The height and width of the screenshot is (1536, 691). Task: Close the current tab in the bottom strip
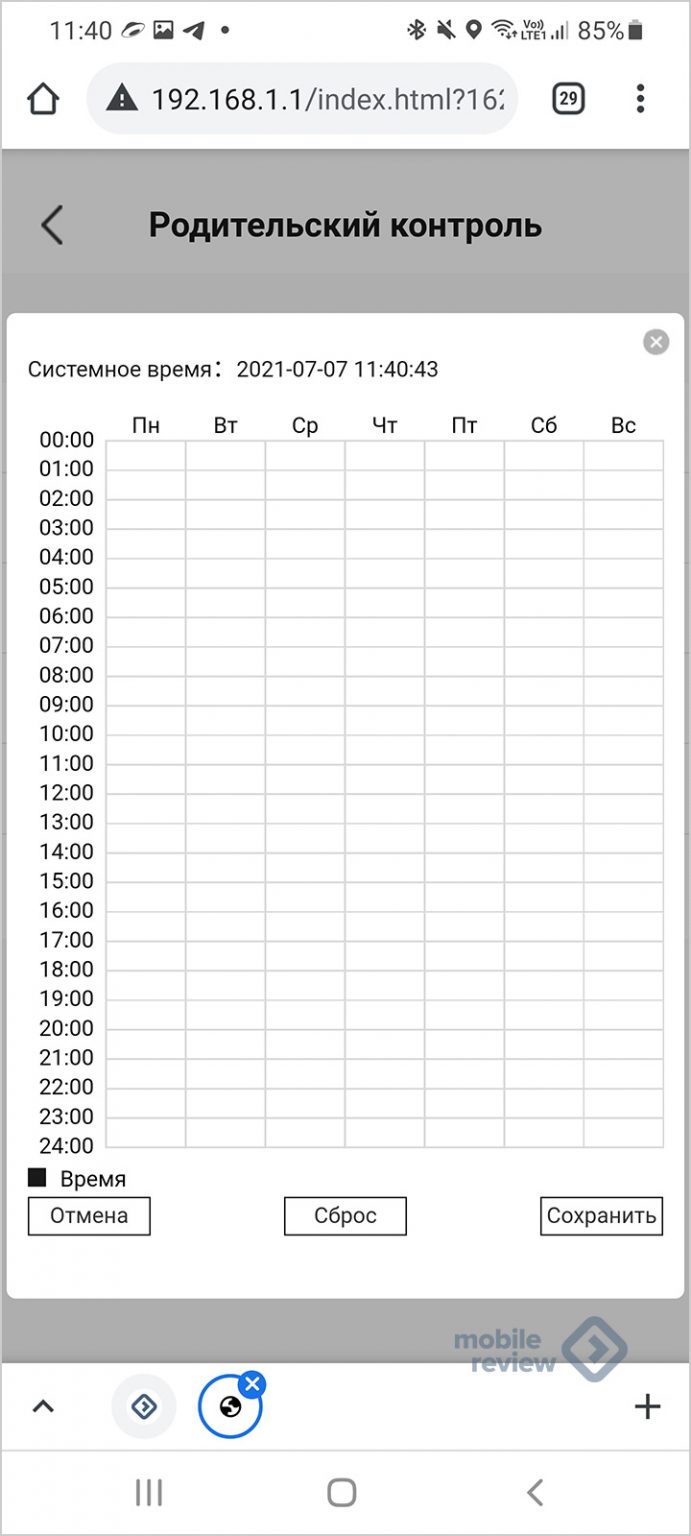(253, 1384)
